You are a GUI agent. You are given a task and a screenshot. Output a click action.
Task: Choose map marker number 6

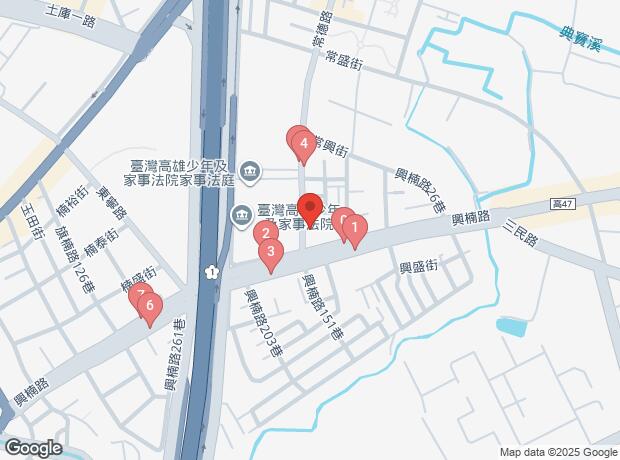click(x=150, y=306)
